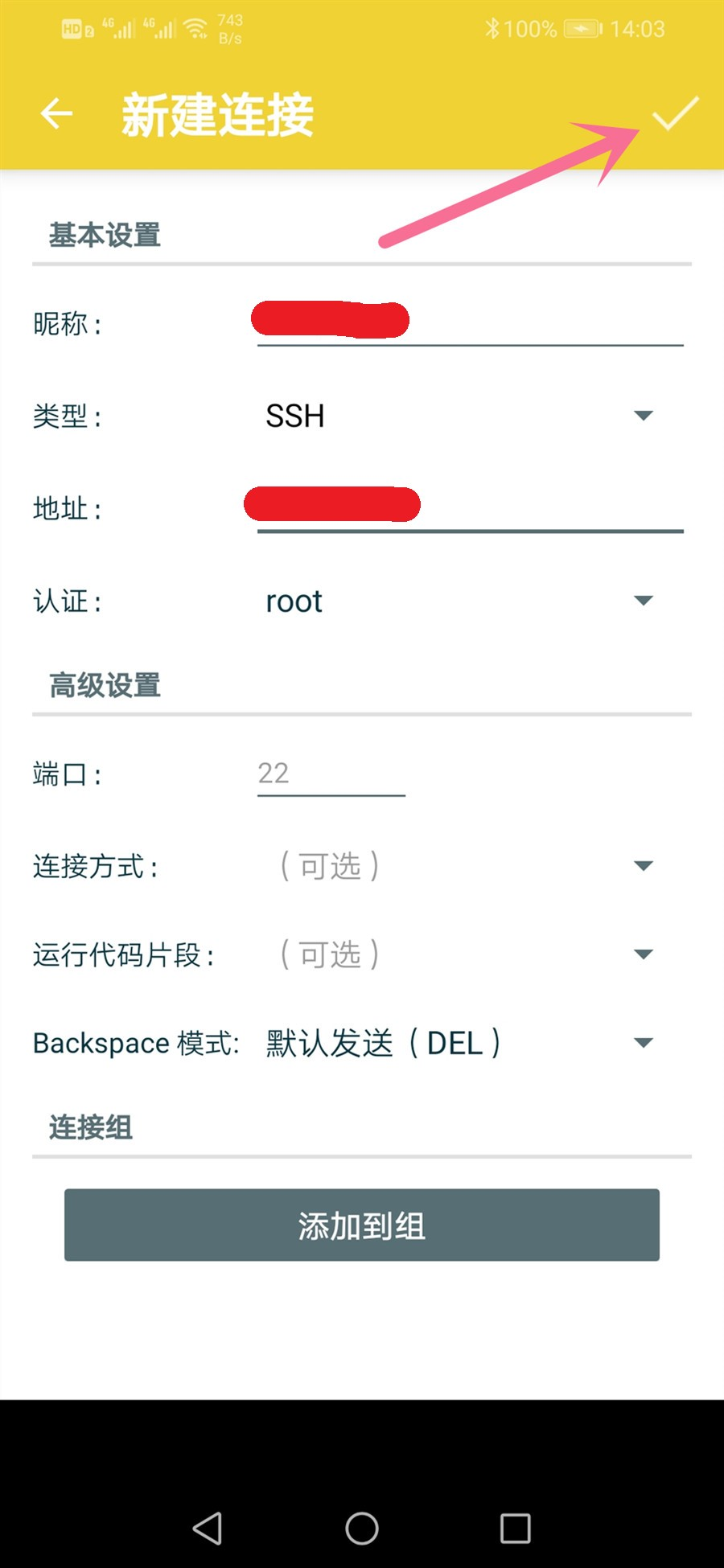Screen dimensions: 724x1568
Task: Select the 地址 address field
Action: (471, 507)
